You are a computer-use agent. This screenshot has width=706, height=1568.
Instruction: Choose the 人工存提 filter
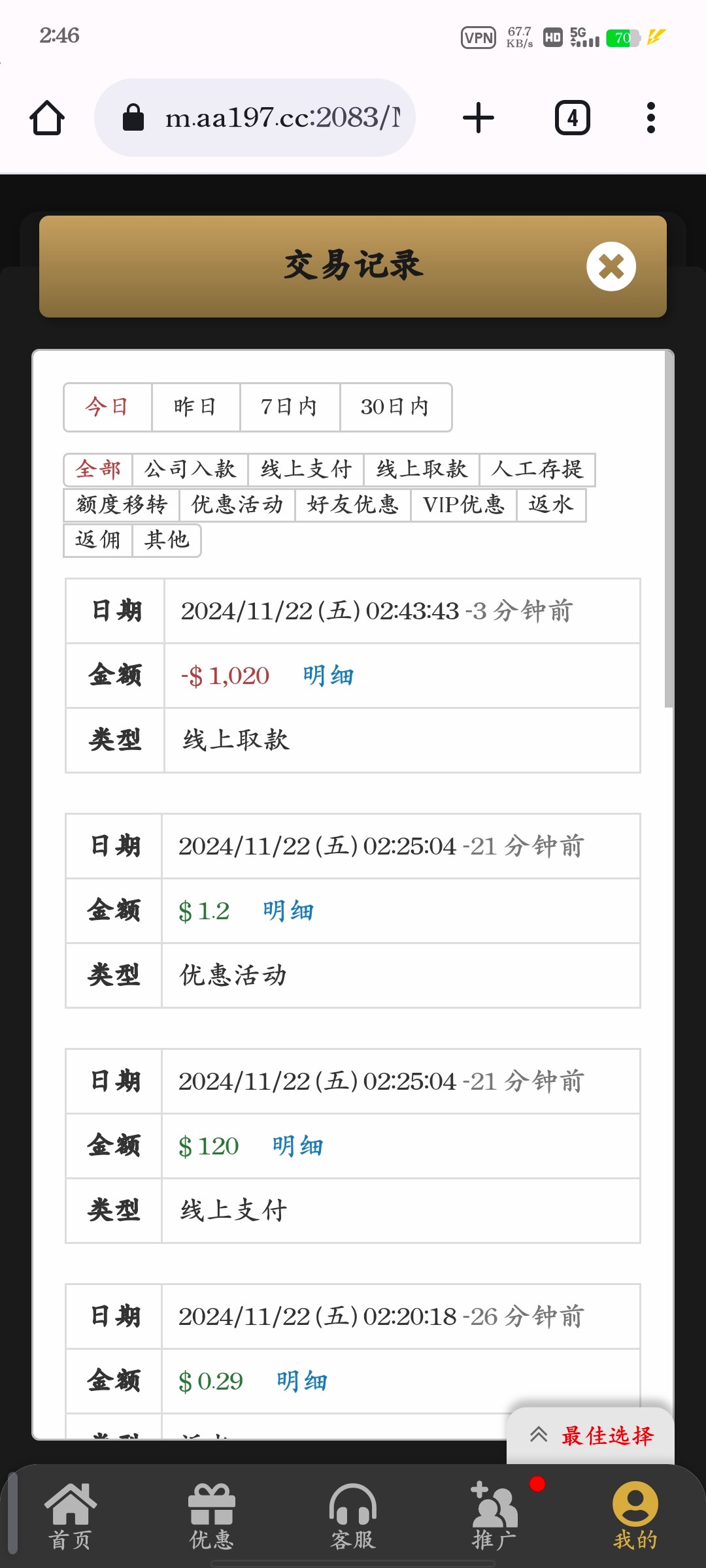point(537,469)
